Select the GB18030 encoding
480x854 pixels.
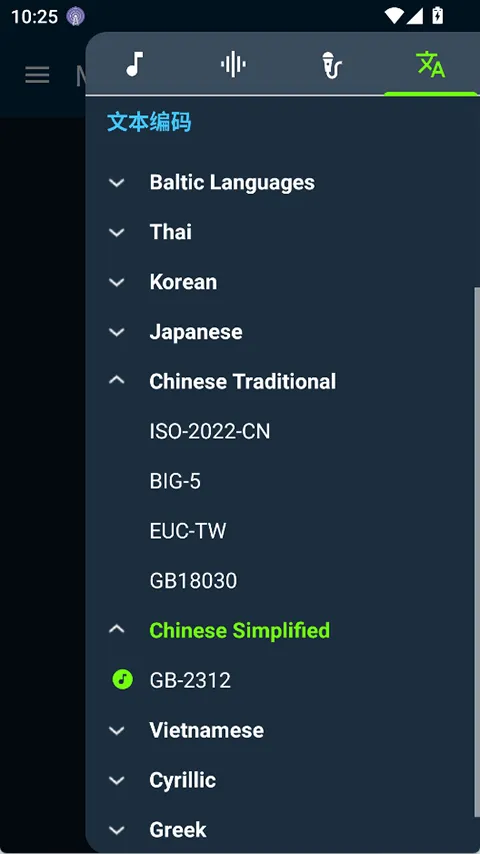tap(283, 581)
